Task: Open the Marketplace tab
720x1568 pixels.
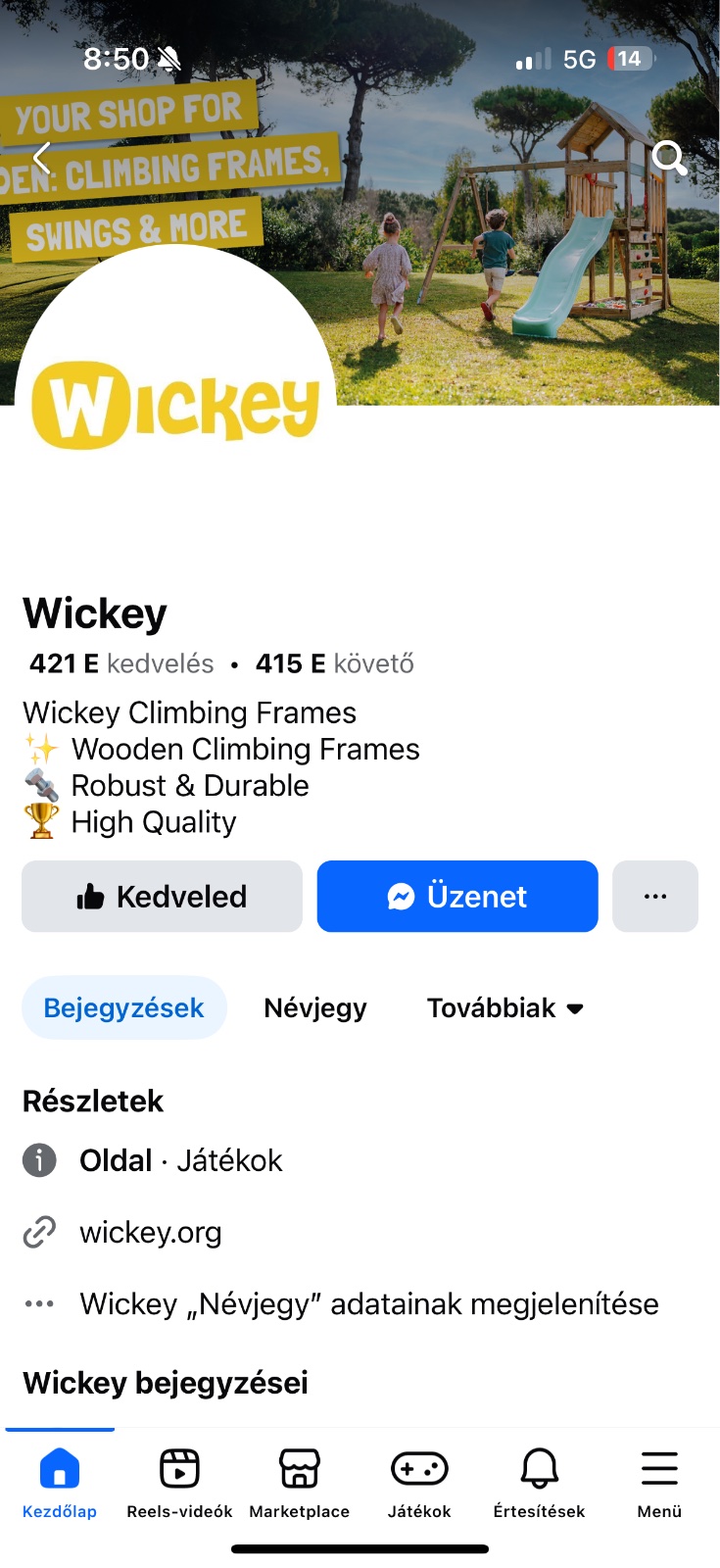Action: 300,1481
